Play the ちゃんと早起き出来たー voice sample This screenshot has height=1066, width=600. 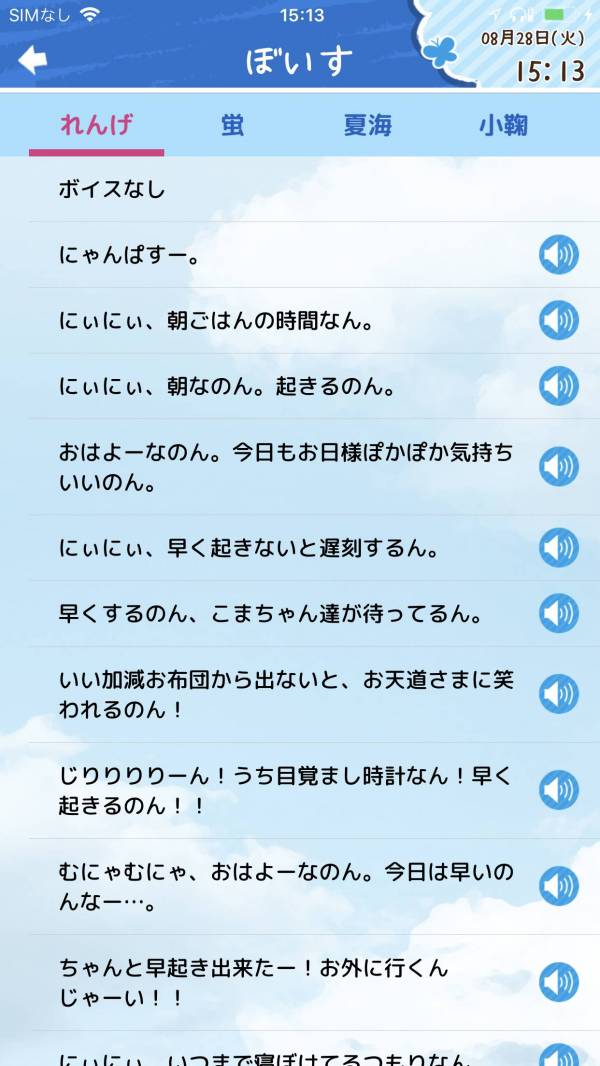point(559,982)
